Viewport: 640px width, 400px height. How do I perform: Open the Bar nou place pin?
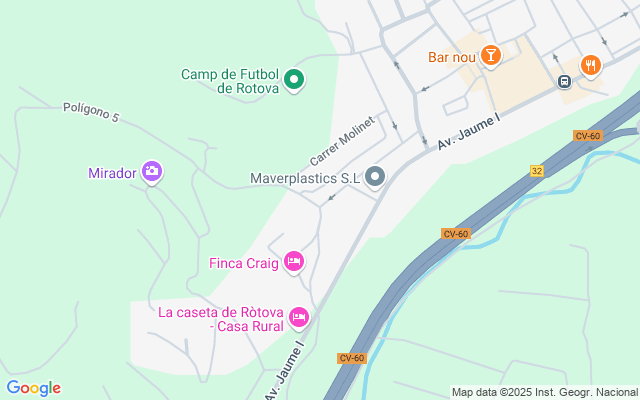[x=490, y=57]
